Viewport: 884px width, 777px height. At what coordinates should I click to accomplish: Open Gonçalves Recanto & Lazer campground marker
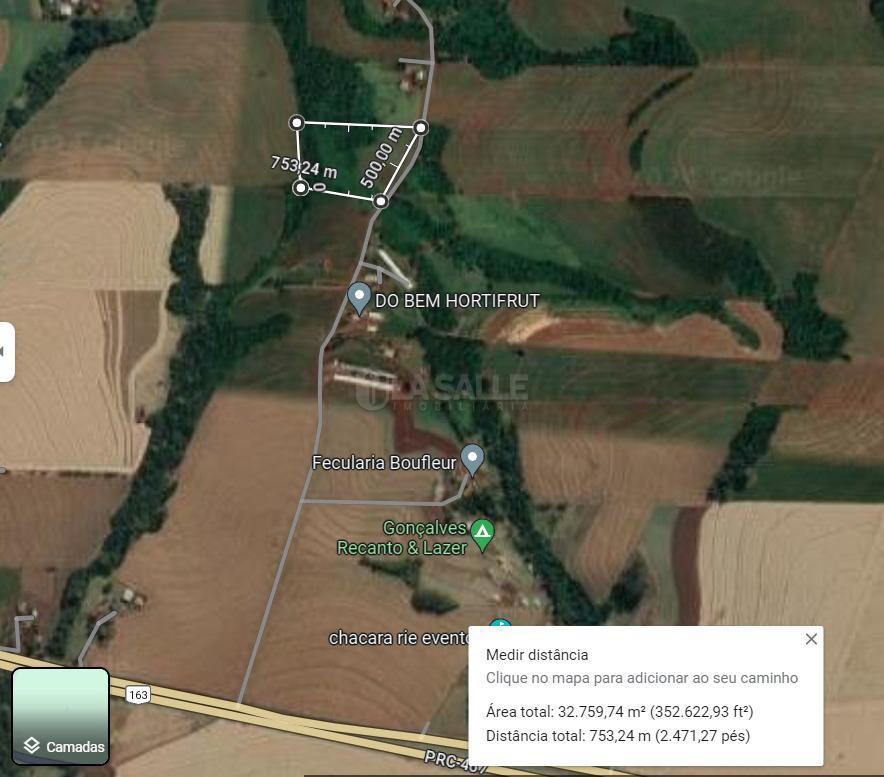pos(483,534)
